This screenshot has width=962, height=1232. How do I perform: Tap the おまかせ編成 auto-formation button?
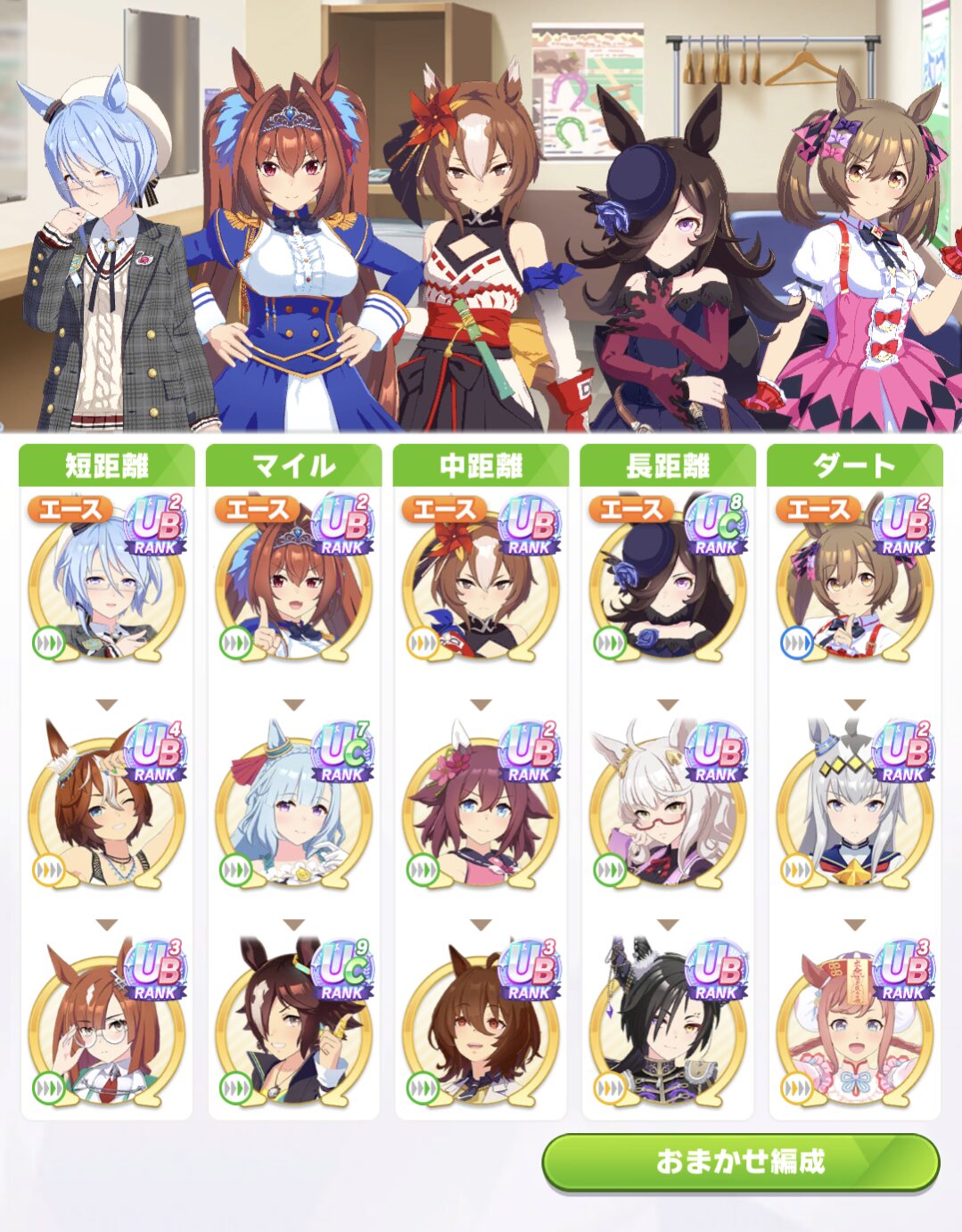[741, 1162]
